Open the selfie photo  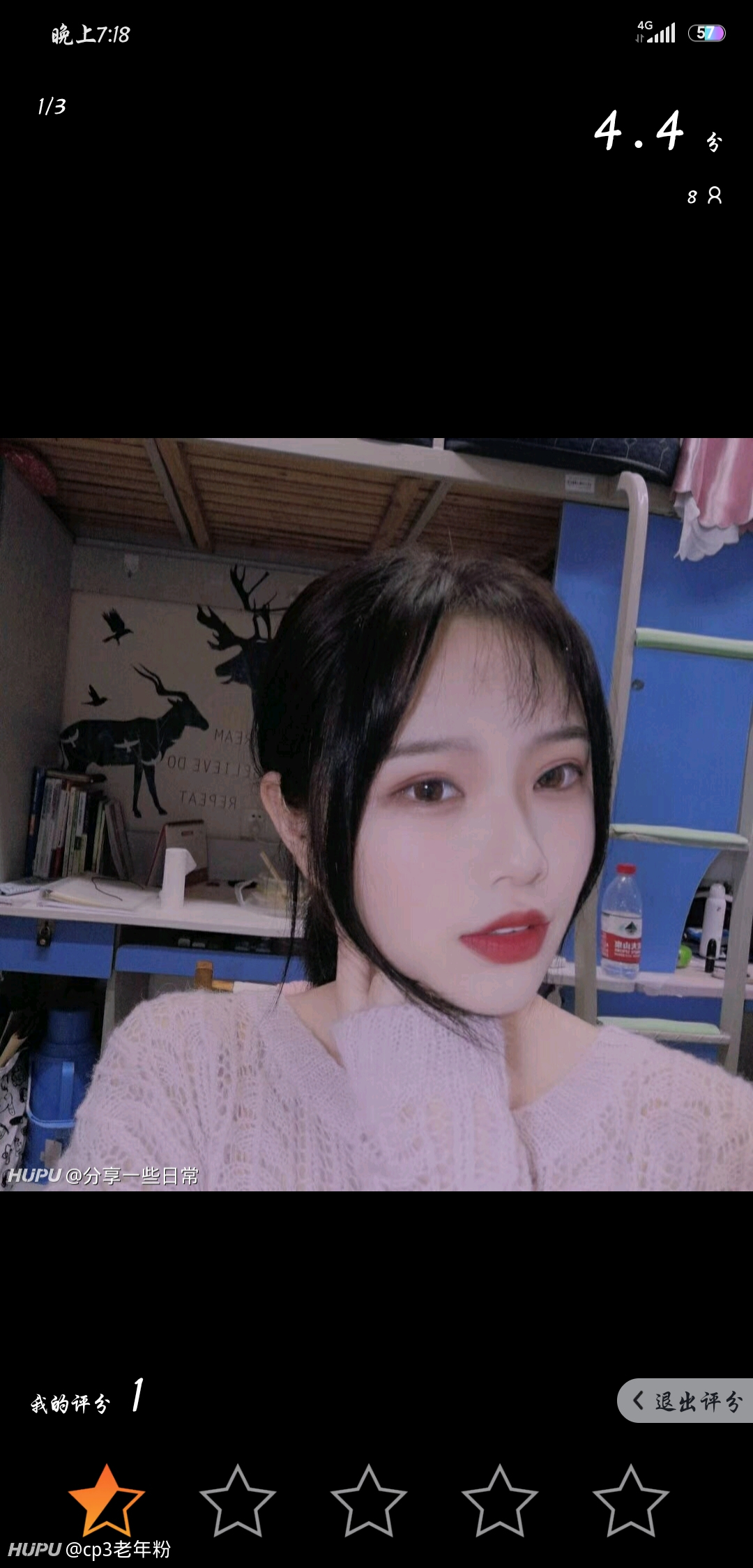click(x=376, y=814)
